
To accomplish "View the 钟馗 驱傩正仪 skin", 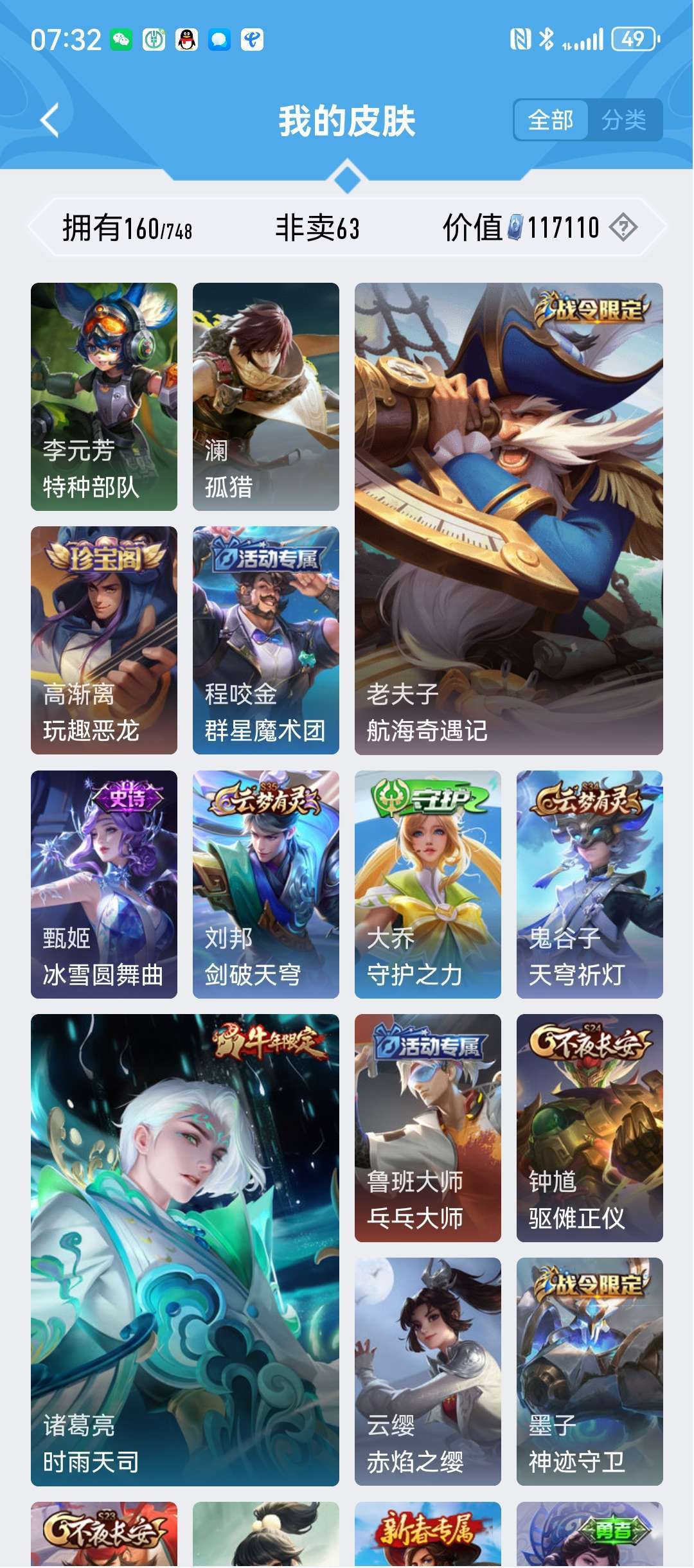I will pos(590,1128).
